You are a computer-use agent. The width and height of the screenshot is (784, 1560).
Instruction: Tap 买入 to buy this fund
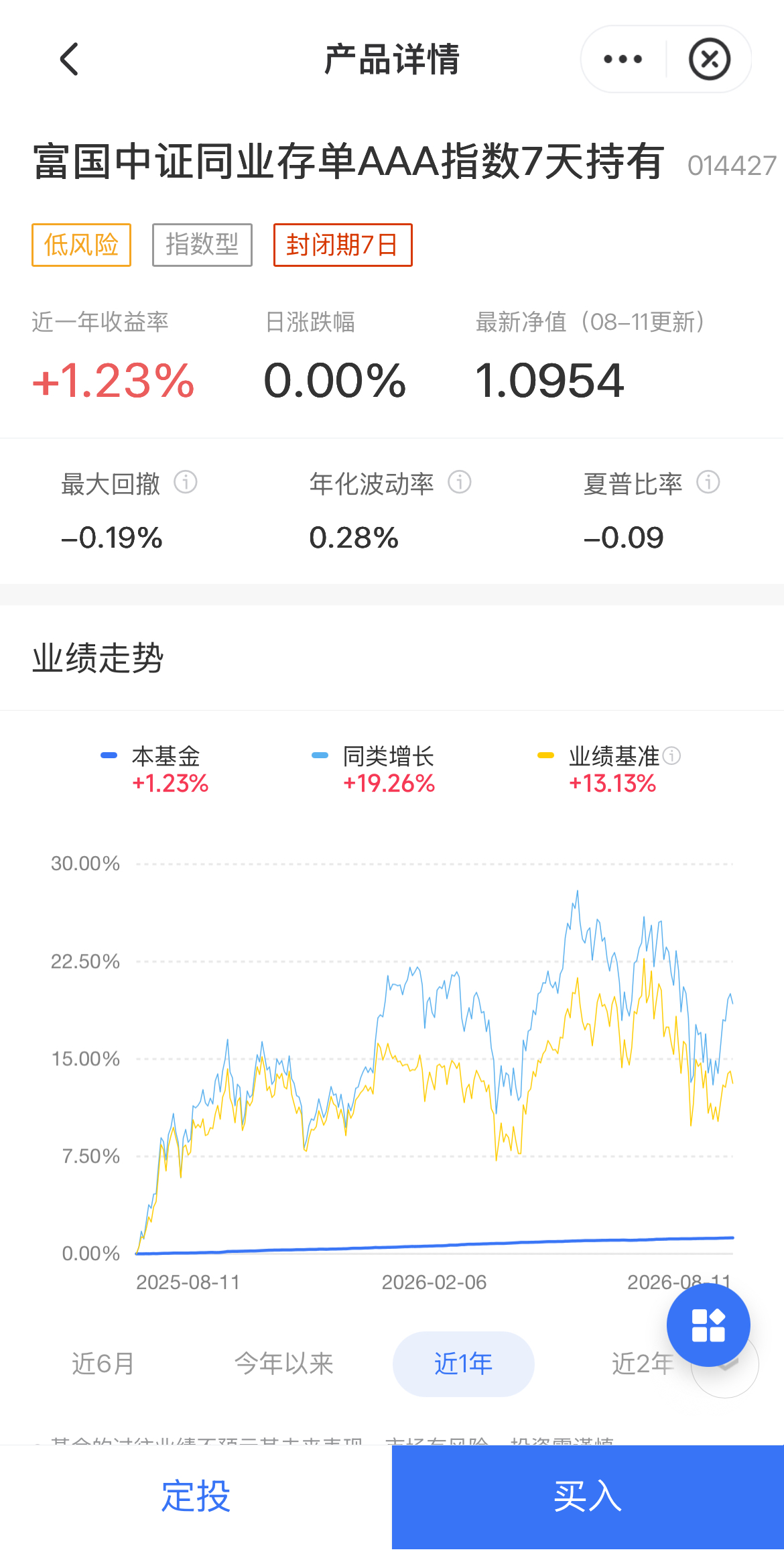[x=588, y=1496]
